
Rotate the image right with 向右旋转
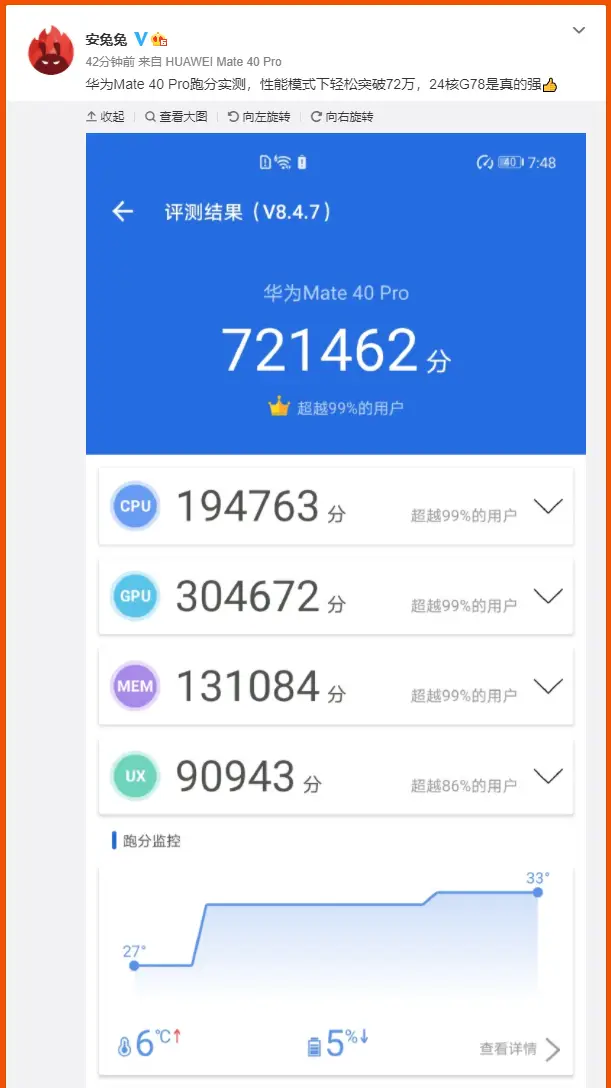pyautogui.click(x=342, y=117)
